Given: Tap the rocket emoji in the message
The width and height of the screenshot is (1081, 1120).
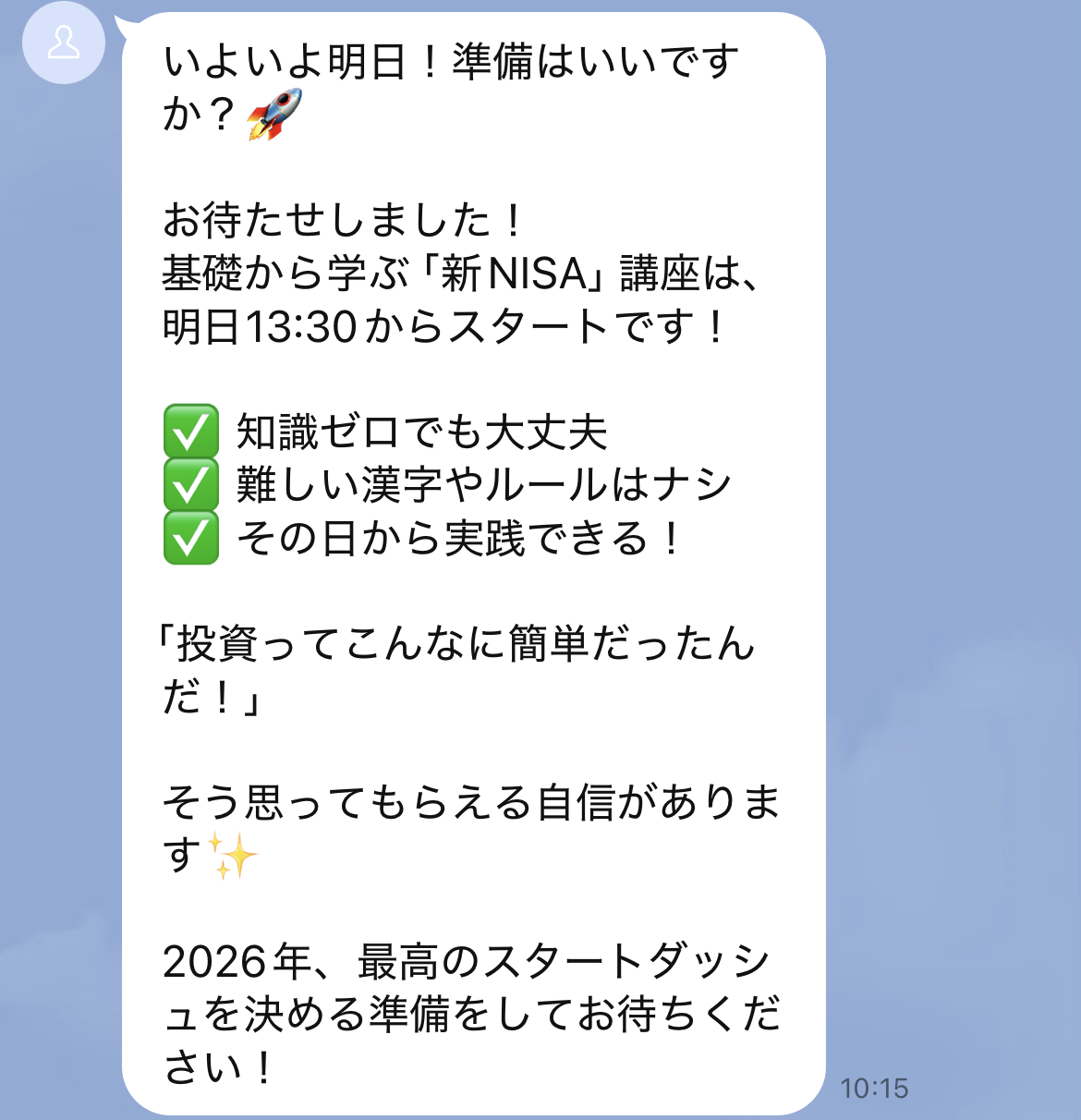Looking at the screenshot, I should [276, 116].
